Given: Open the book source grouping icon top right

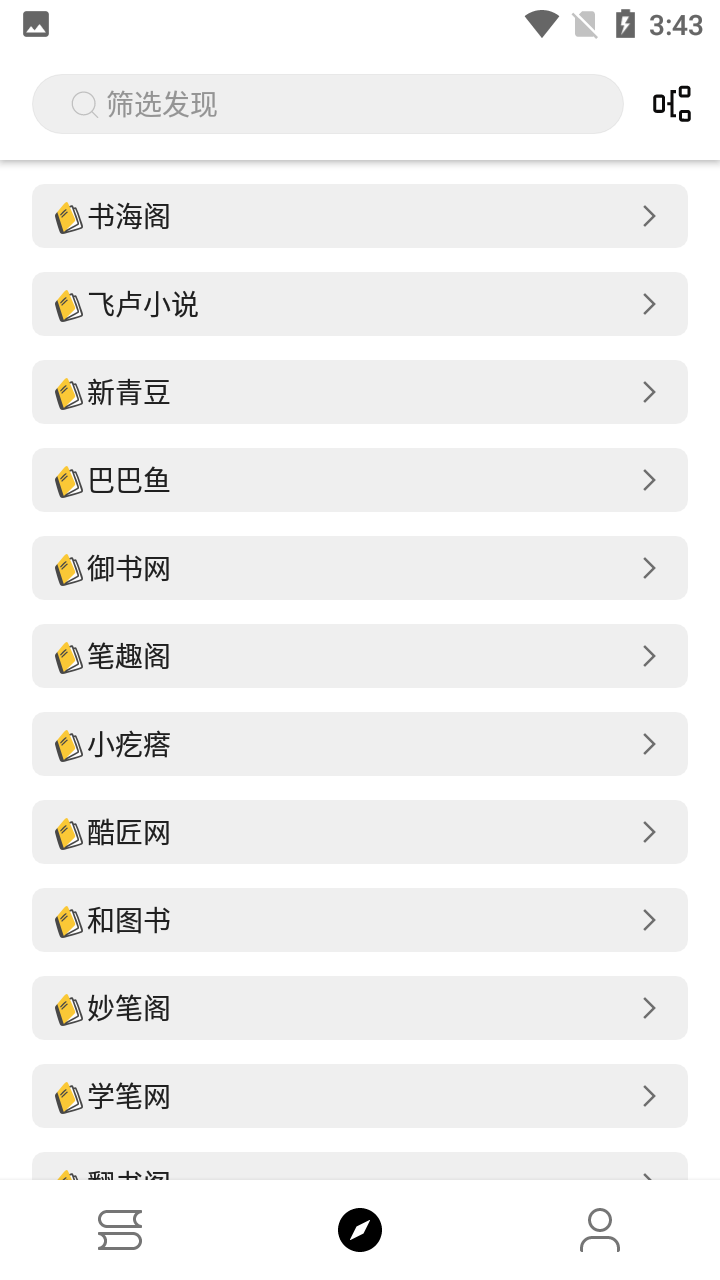Looking at the screenshot, I should click(671, 103).
